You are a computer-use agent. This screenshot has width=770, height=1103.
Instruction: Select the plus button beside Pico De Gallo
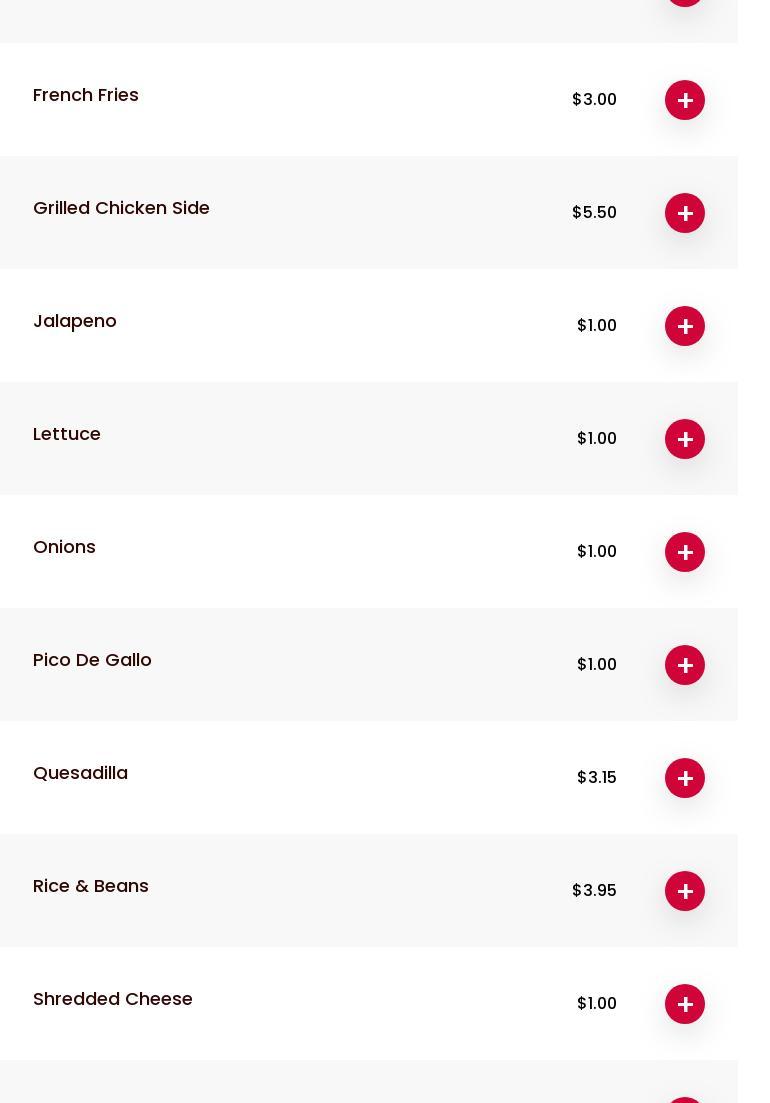(685, 665)
